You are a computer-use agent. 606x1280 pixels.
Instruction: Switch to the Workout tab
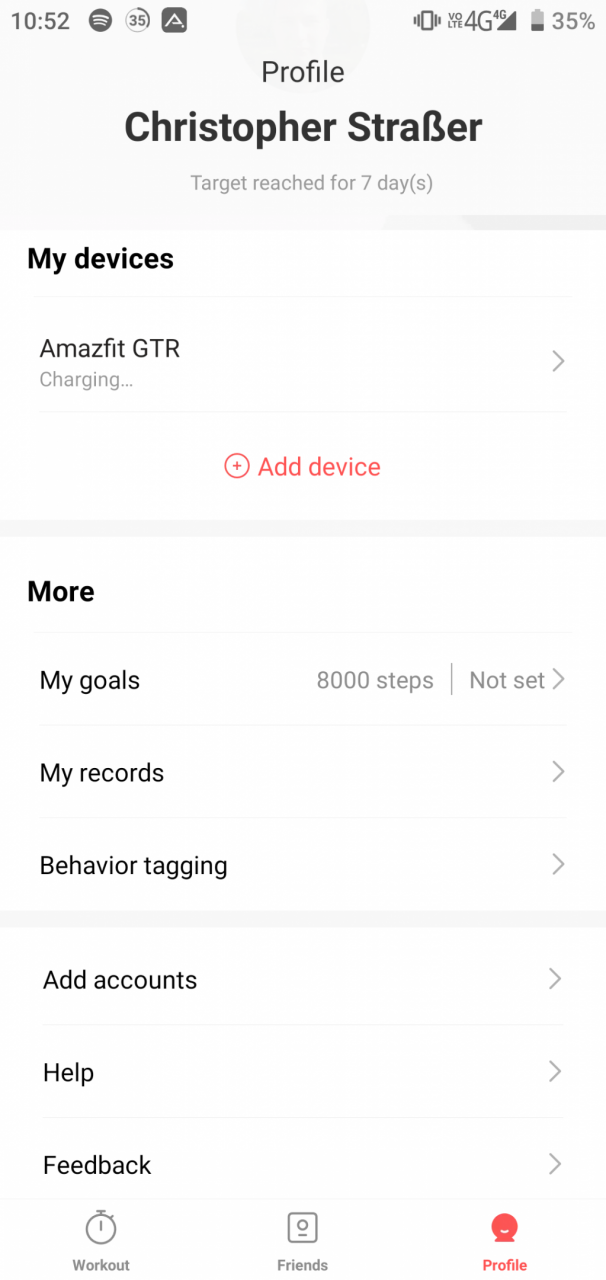[101, 1240]
